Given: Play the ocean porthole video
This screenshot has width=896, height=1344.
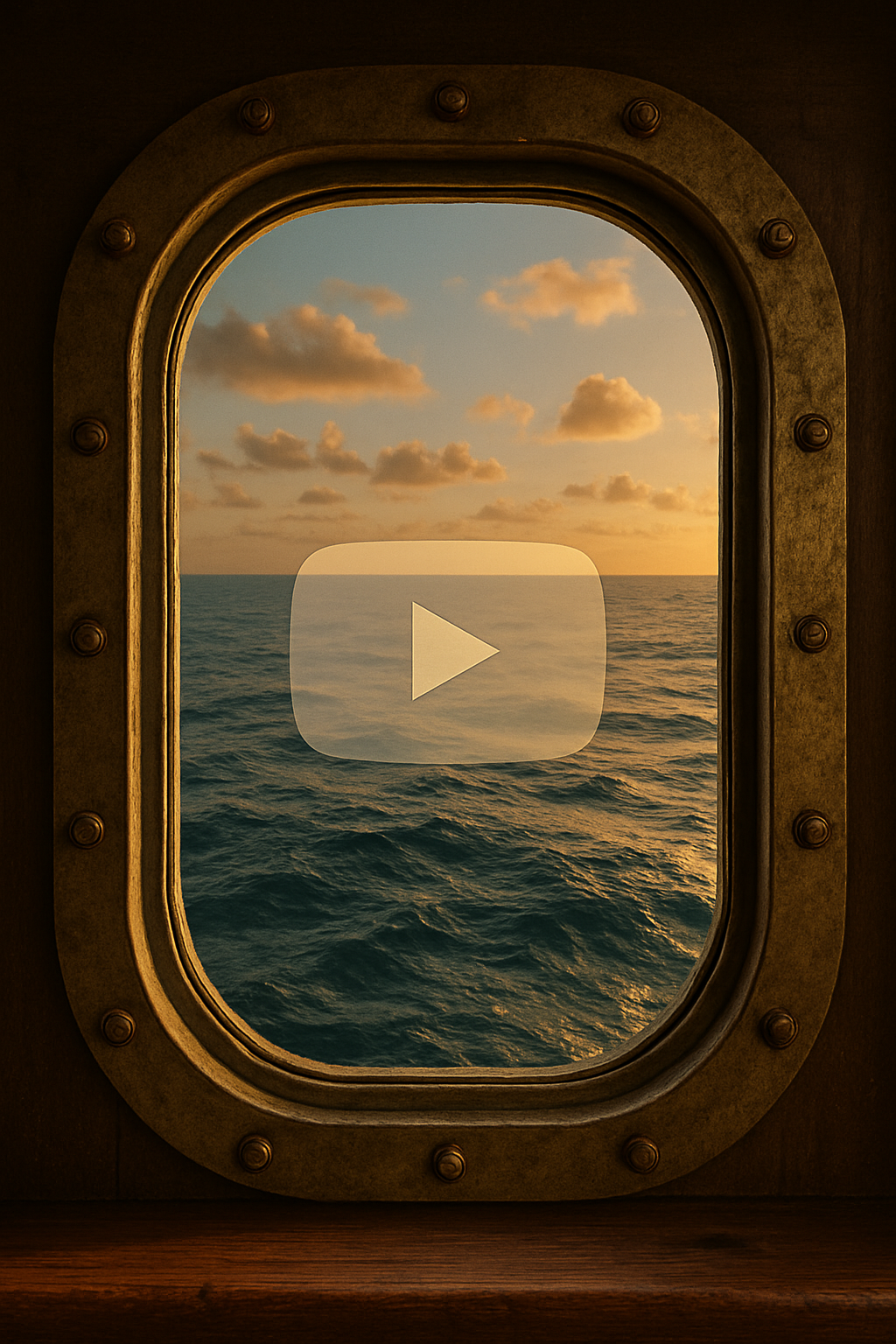Looking at the screenshot, I should (x=448, y=651).
